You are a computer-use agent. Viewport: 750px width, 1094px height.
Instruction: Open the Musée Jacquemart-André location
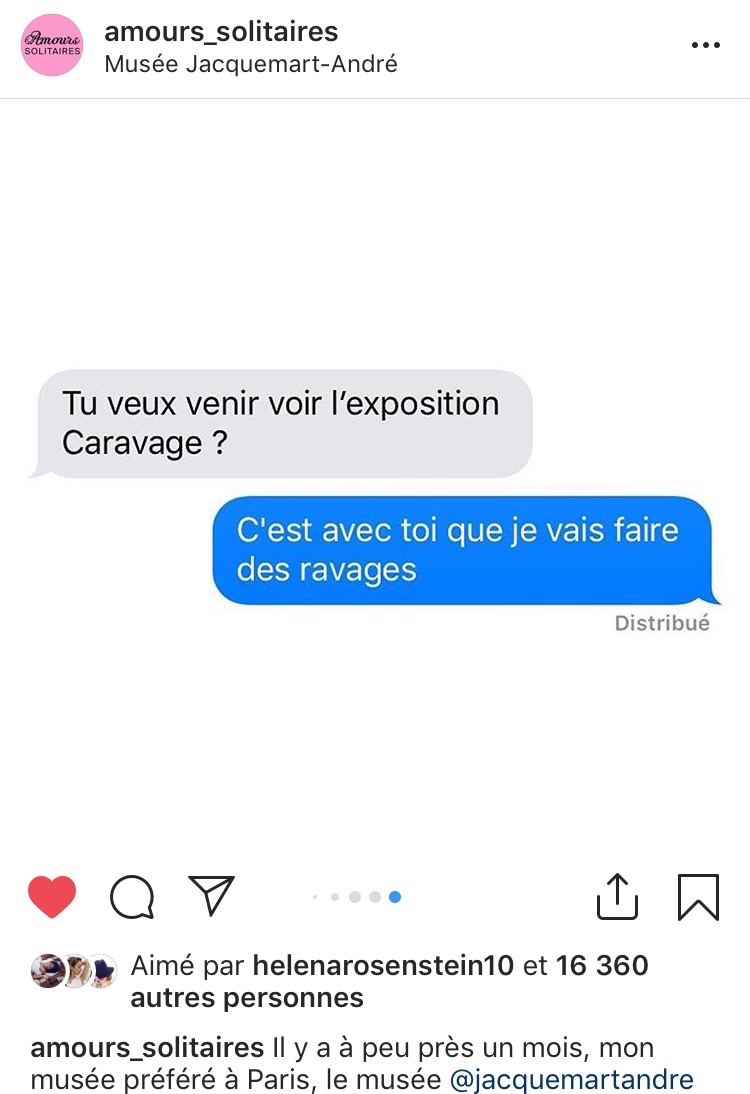[x=251, y=64]
